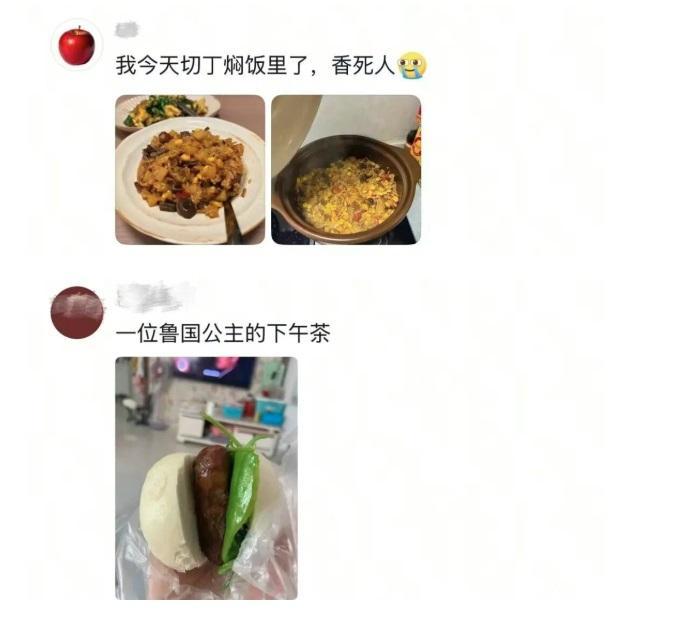
Task: Open the red apple avatar's profile
Action: 76,46
